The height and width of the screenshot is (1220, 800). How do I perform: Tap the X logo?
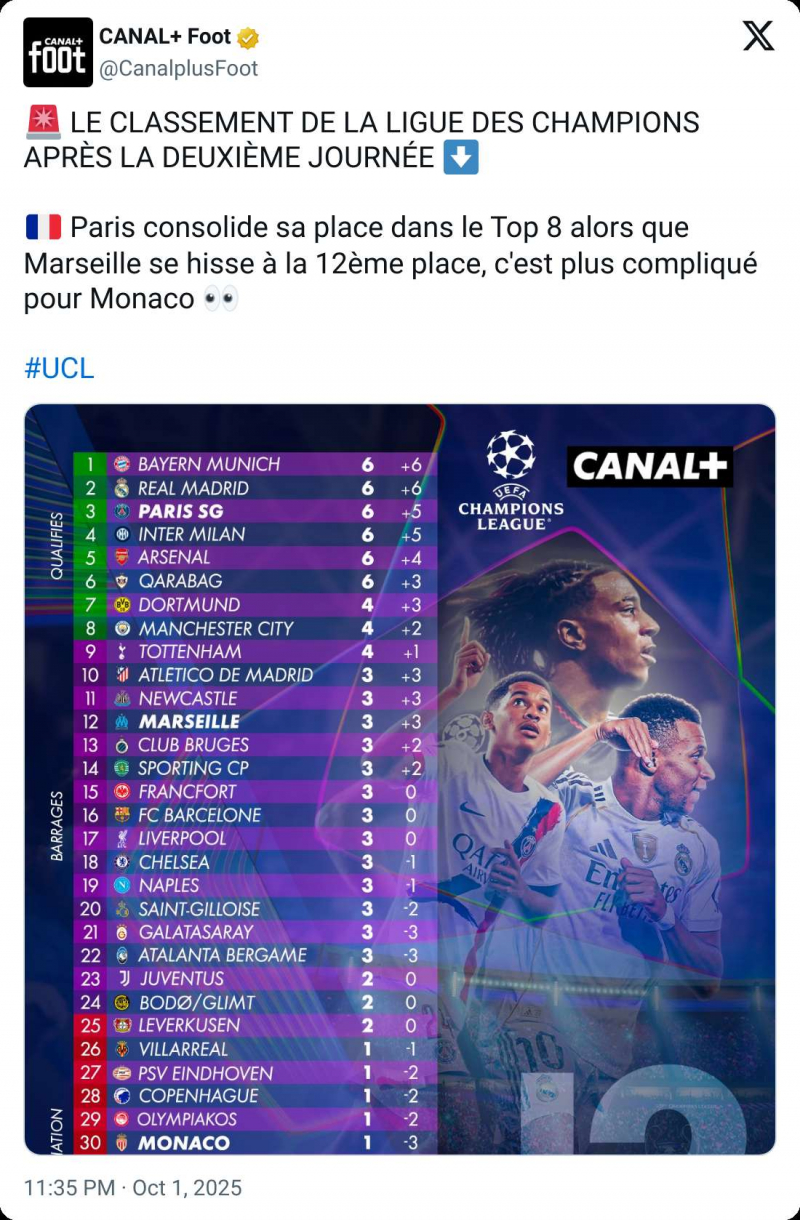coord(758,37)
